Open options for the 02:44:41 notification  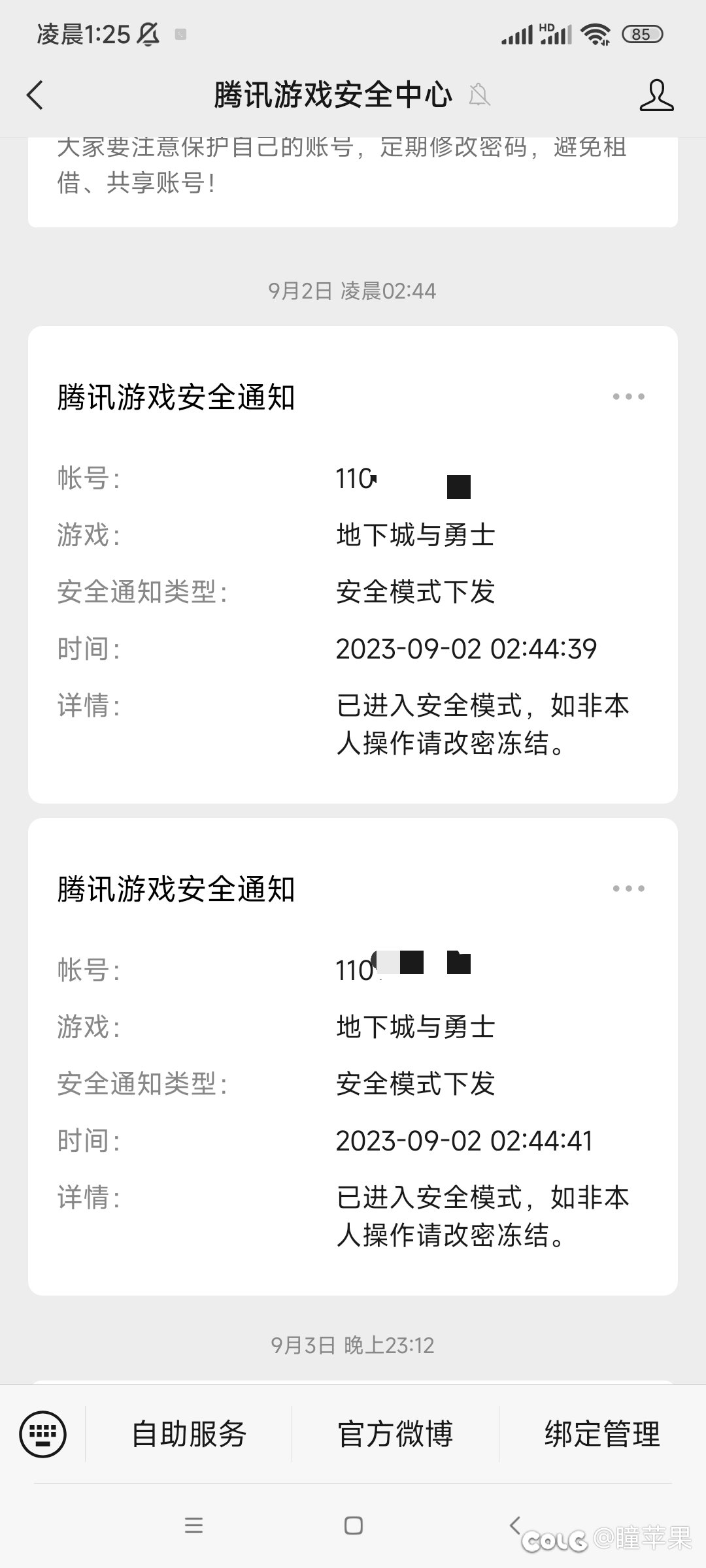[628, 889]
